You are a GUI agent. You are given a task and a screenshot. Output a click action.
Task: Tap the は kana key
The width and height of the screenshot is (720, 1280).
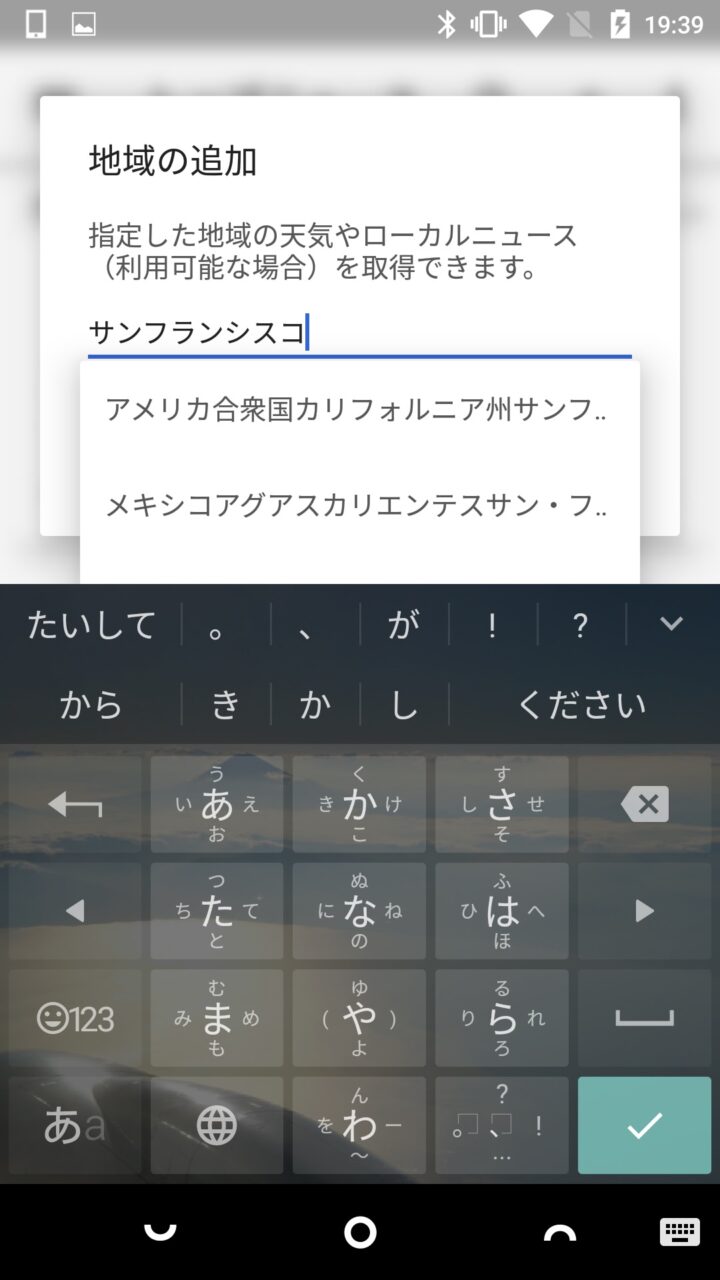(502, 911)
